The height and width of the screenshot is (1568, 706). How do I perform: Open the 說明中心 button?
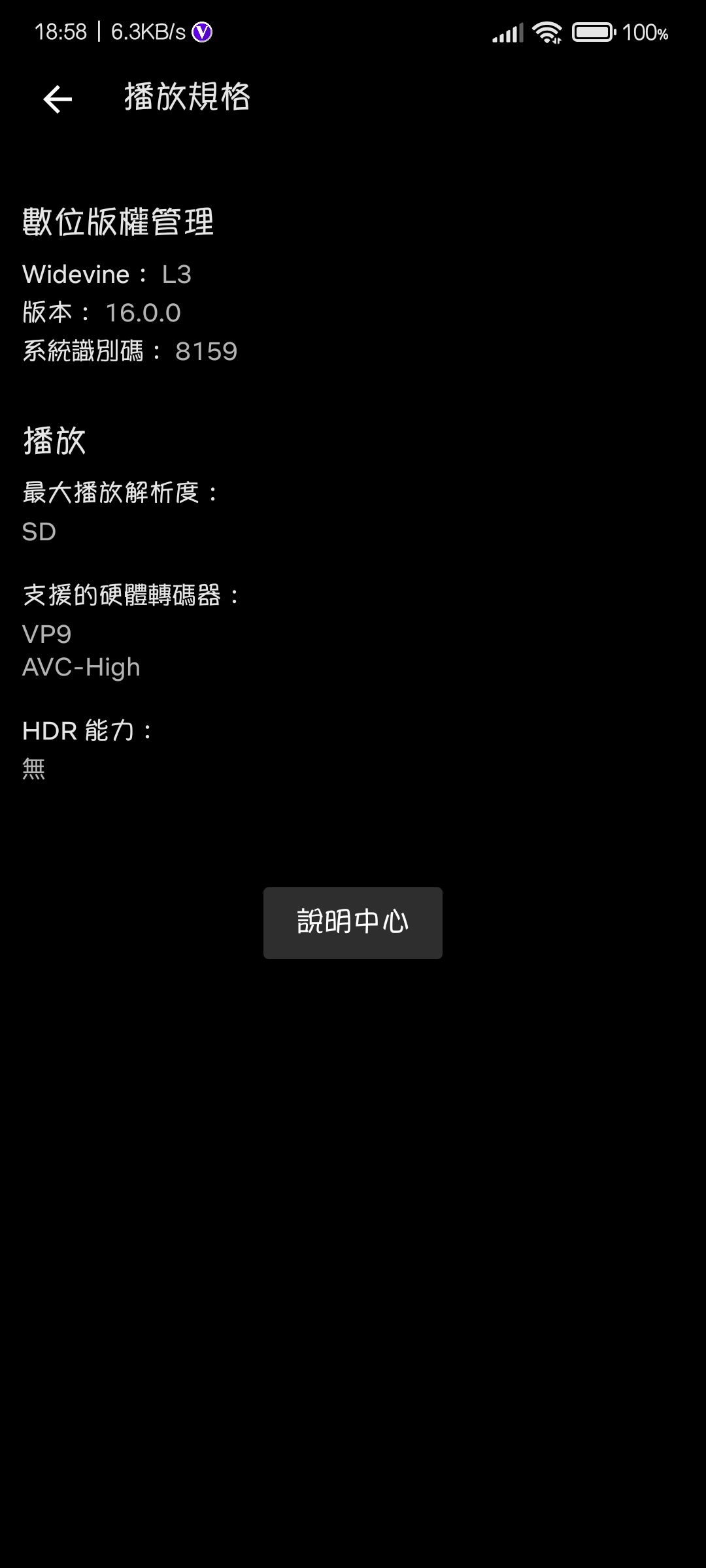[x=353, y=923]
